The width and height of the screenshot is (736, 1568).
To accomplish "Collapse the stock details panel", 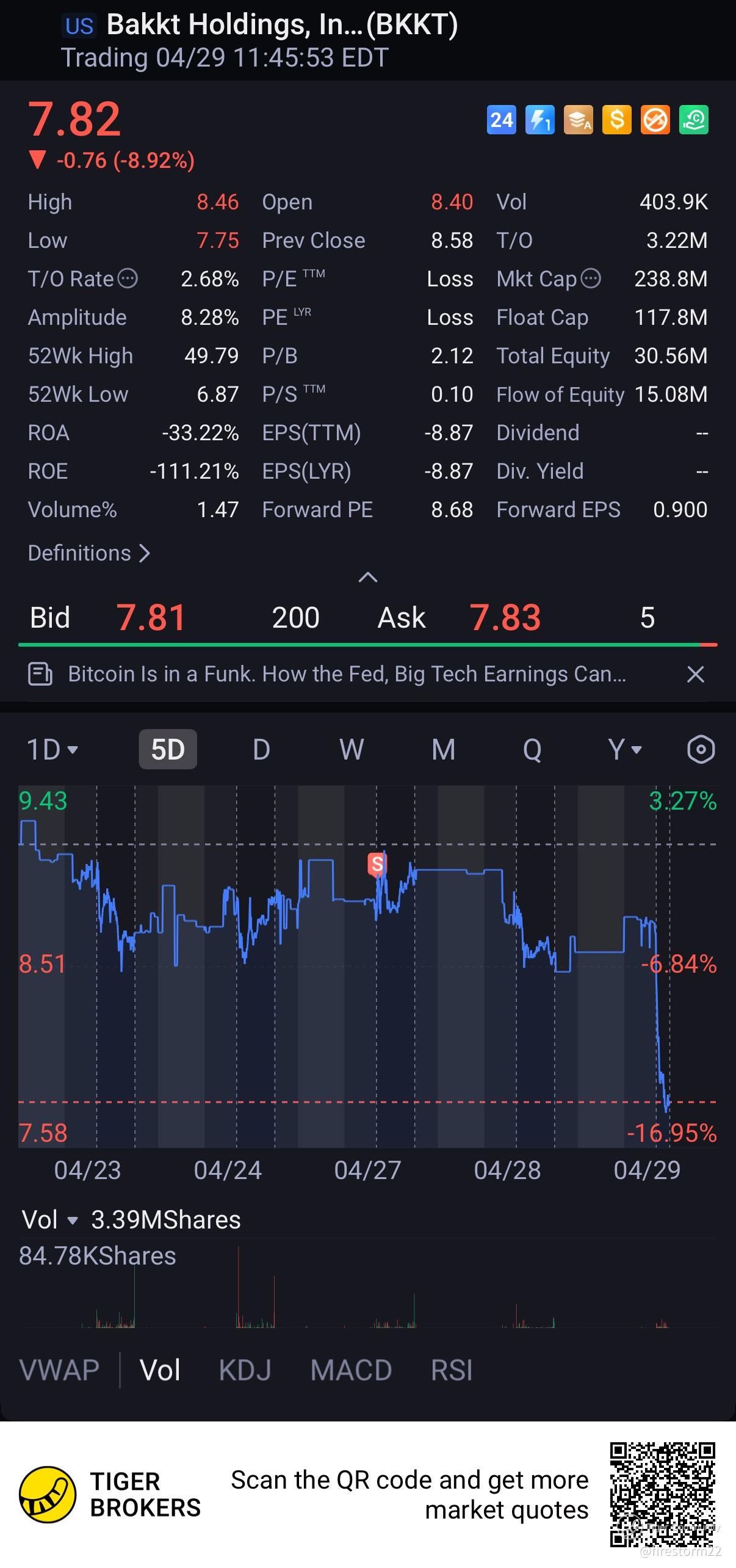I will [367, 577].
